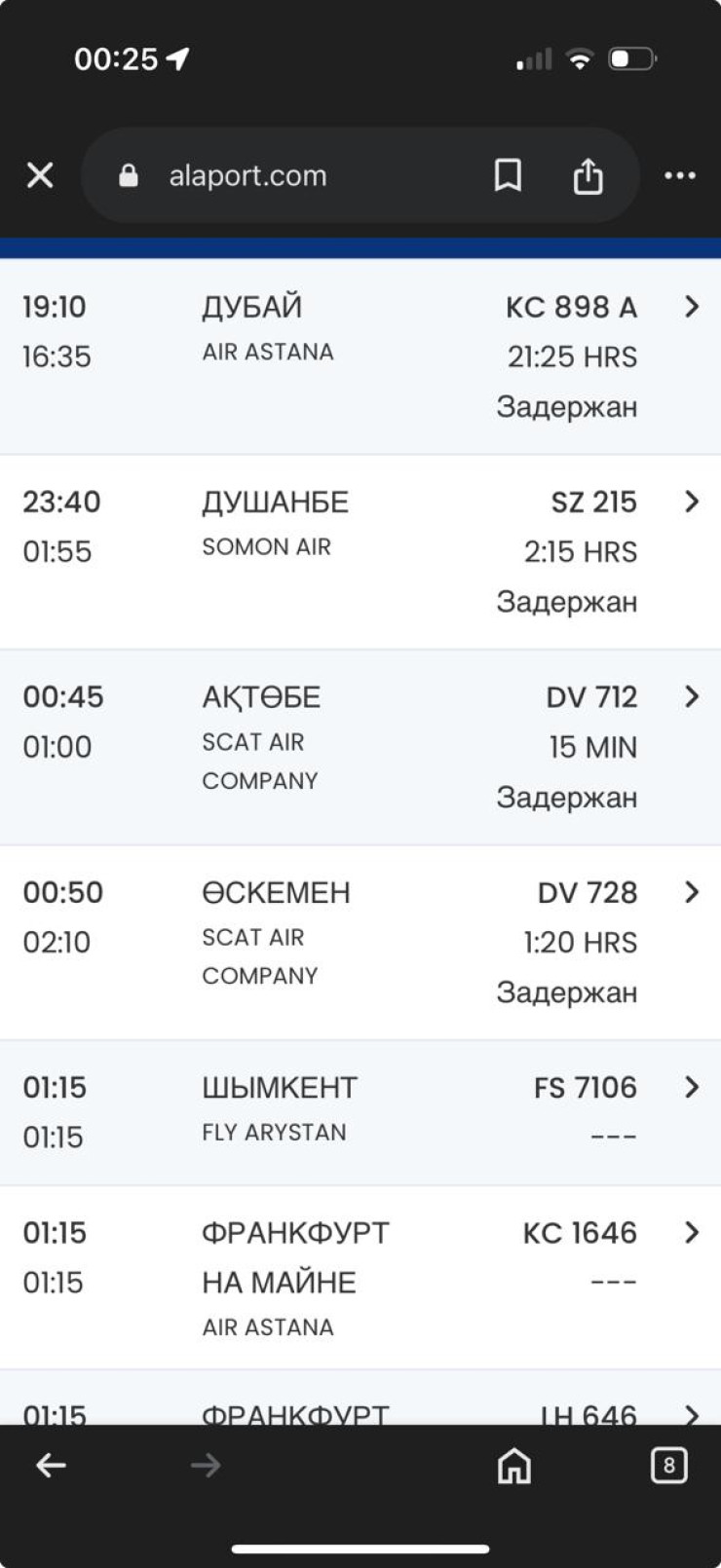Screen dimensions: 721x1568
Task: Tap the alaport.com address bar
Action: point(283,175)
